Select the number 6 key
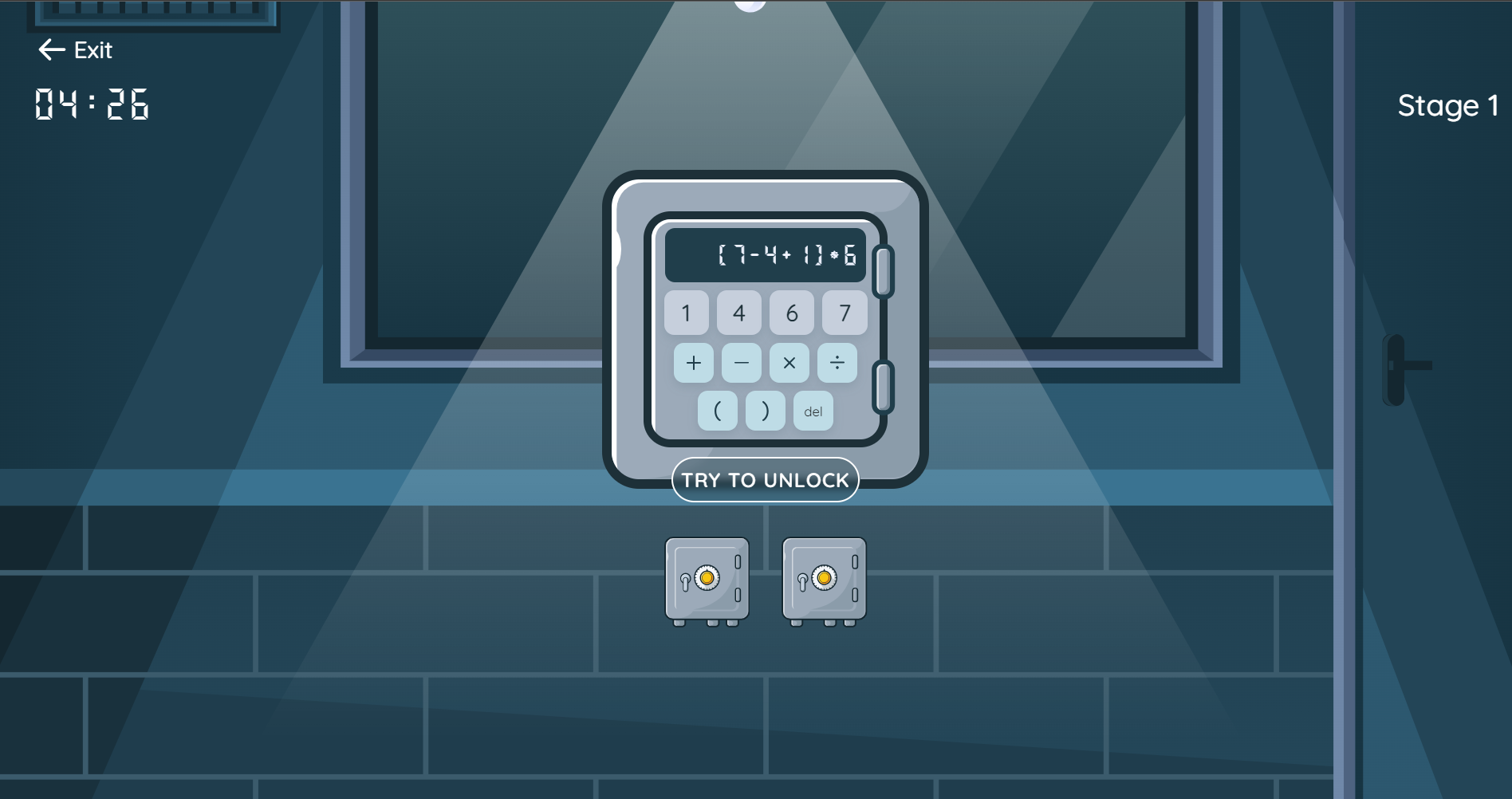The image size is (1512, 799). [x=792, y=313]
